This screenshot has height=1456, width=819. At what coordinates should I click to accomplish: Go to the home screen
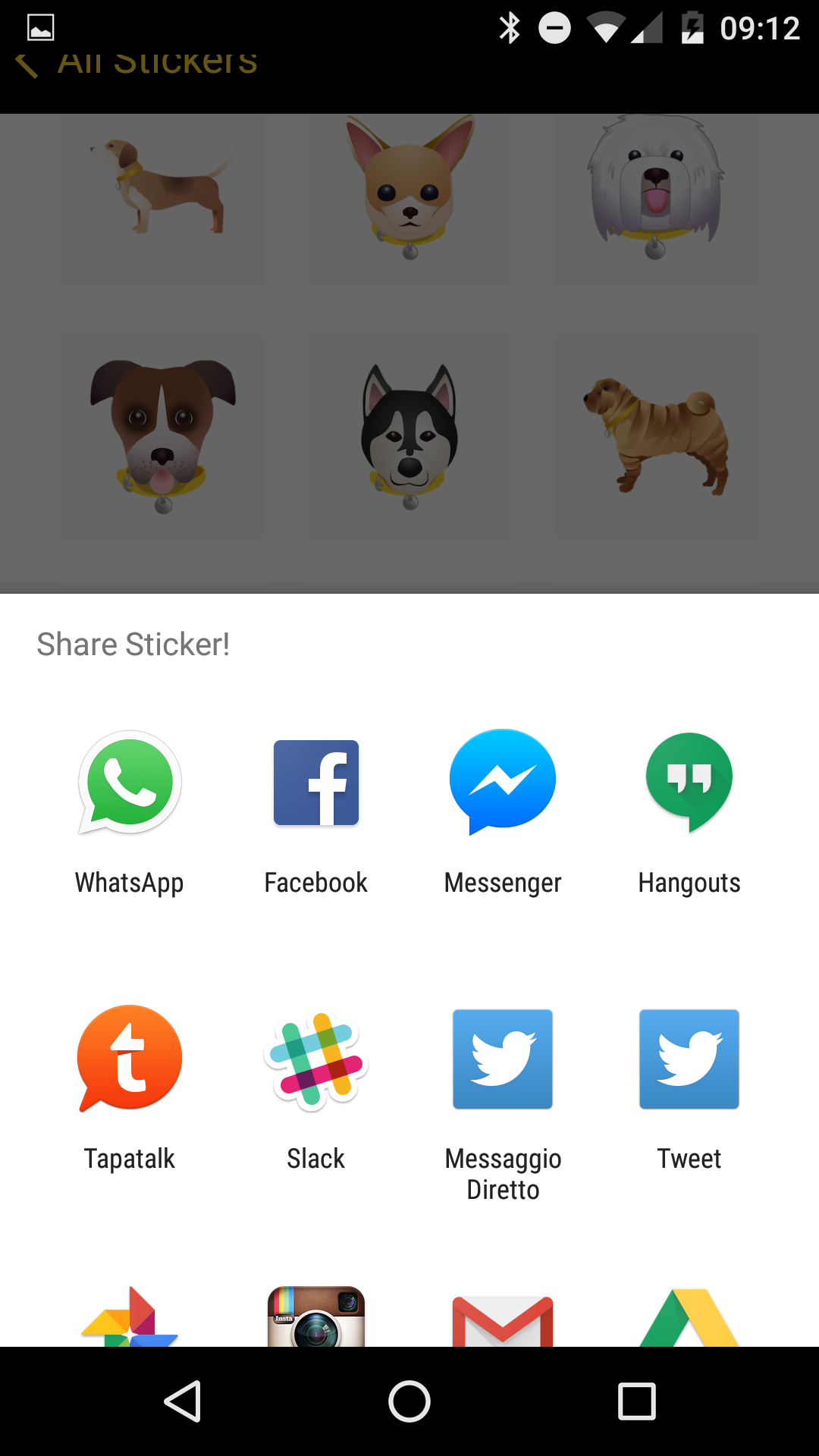point(409,1401)
